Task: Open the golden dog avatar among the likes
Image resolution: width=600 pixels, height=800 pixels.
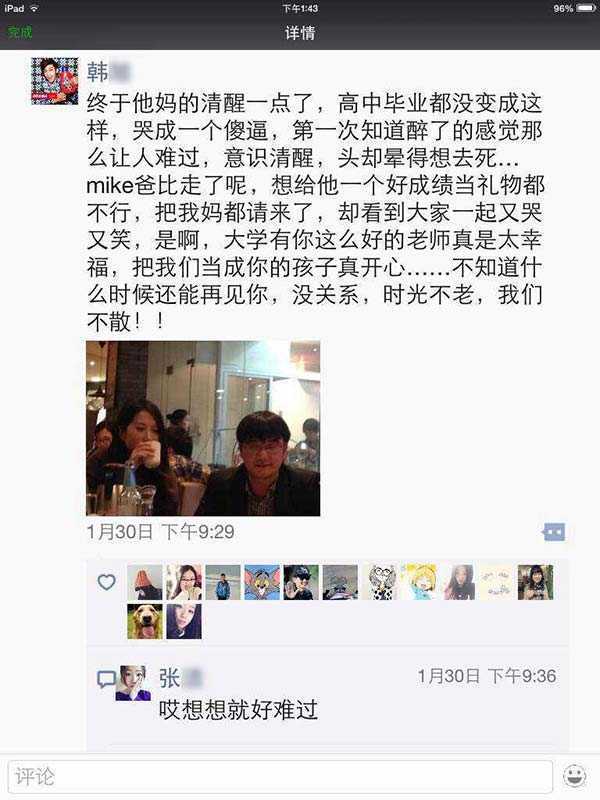Action: [145, 621]
